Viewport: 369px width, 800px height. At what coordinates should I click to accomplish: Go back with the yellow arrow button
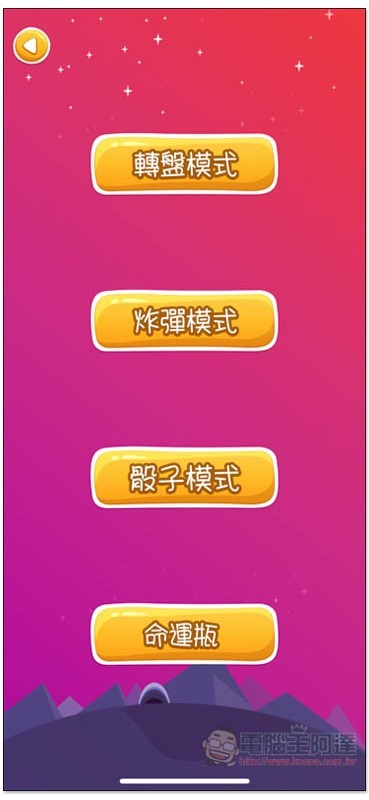pyautogui.click(x=31, y=46)
